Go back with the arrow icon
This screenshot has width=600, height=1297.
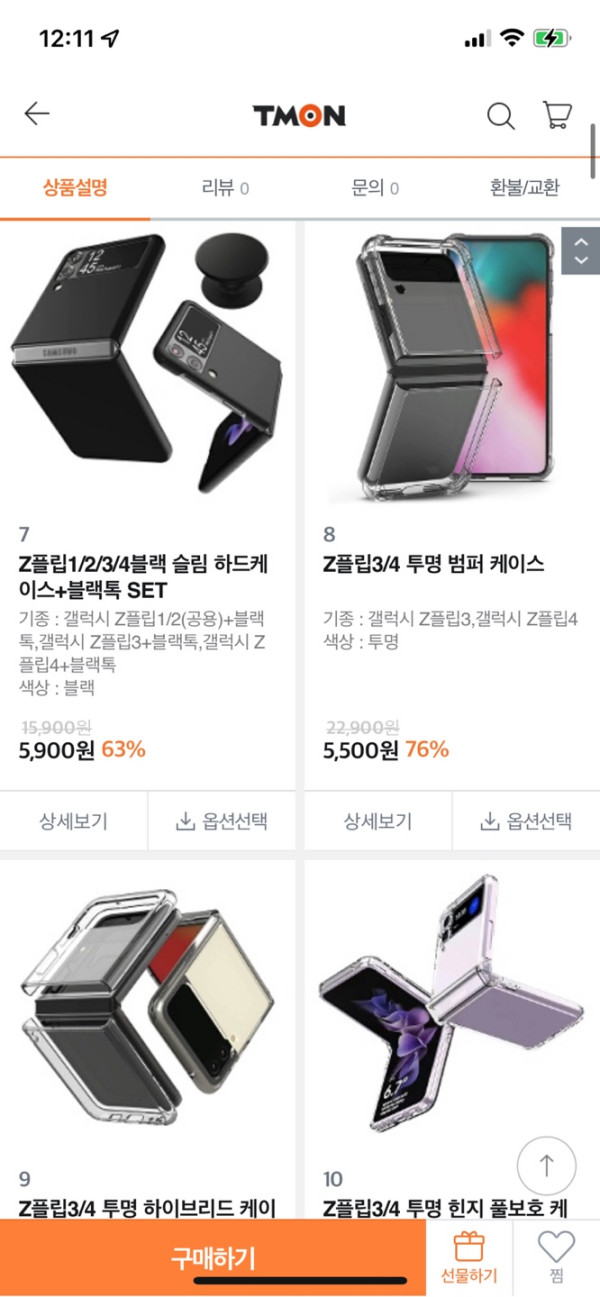coord(37,114)
